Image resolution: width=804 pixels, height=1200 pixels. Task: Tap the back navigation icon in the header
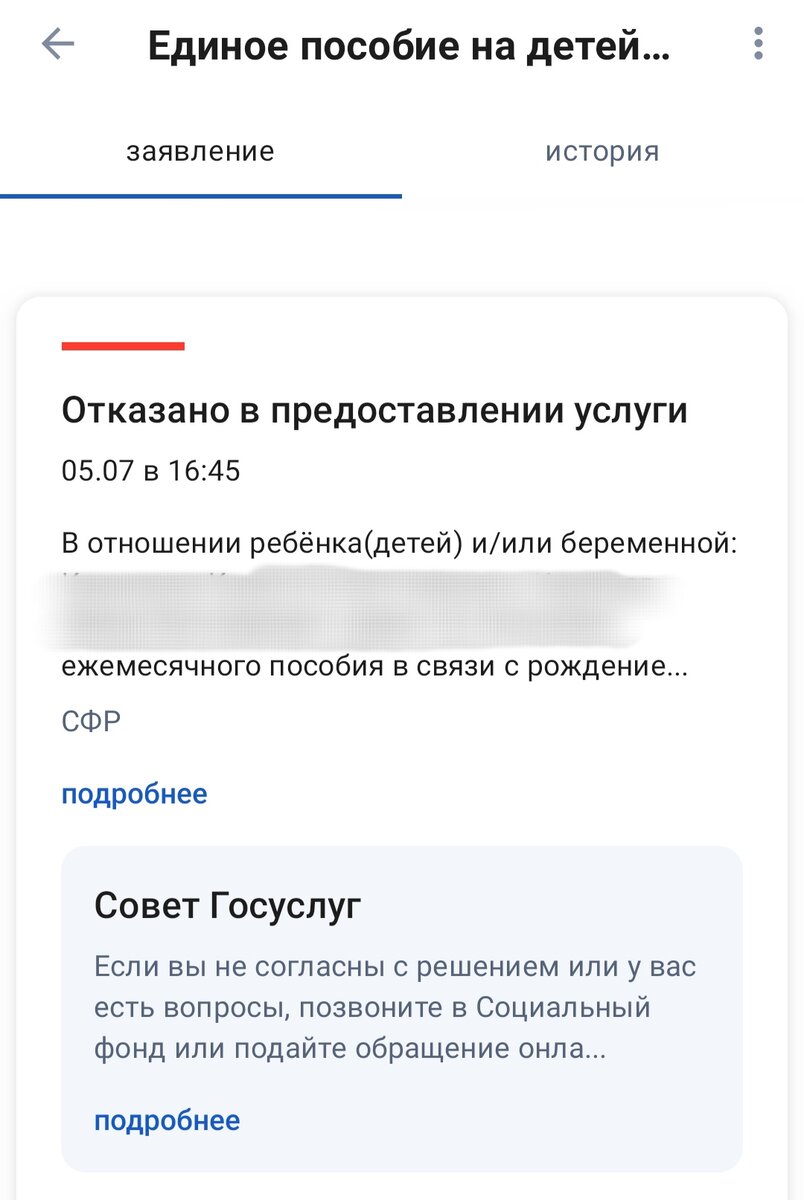[59, 44]
